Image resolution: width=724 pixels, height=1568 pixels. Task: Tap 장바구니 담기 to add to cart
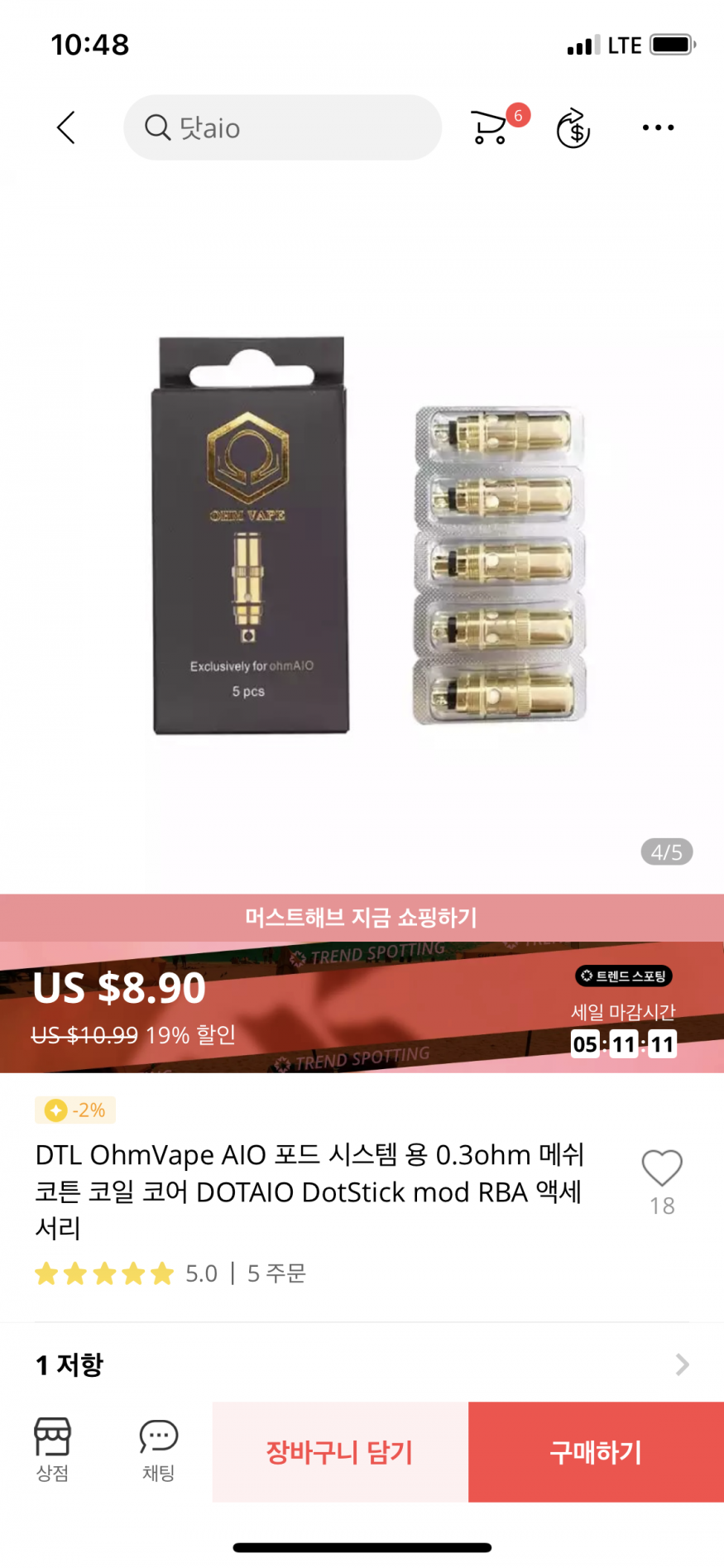click(x=340, y=1452)
